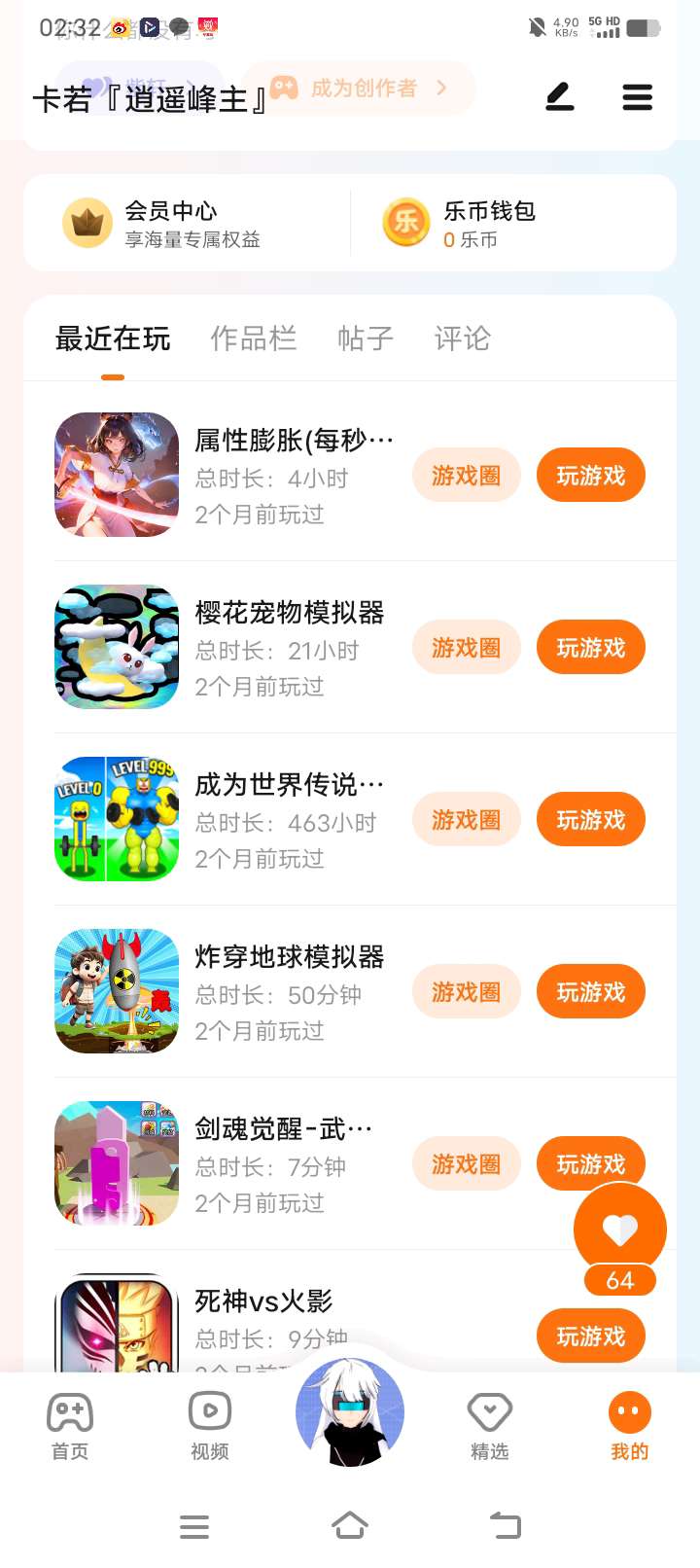The image size is (700, 1568).
Task: Open 游戏圈 for 炸穿地球模拟器
Action: (467, 992)
